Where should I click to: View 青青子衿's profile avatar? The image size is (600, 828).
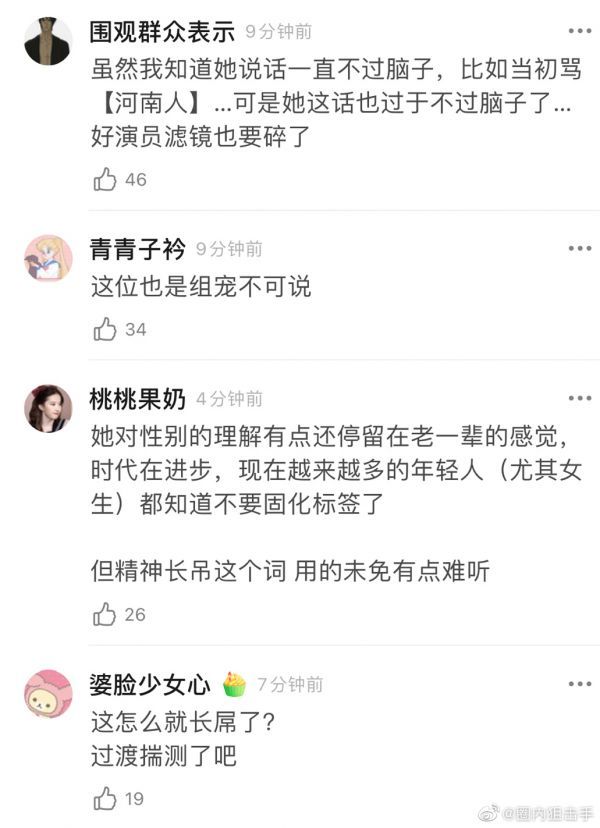point(48,258)
